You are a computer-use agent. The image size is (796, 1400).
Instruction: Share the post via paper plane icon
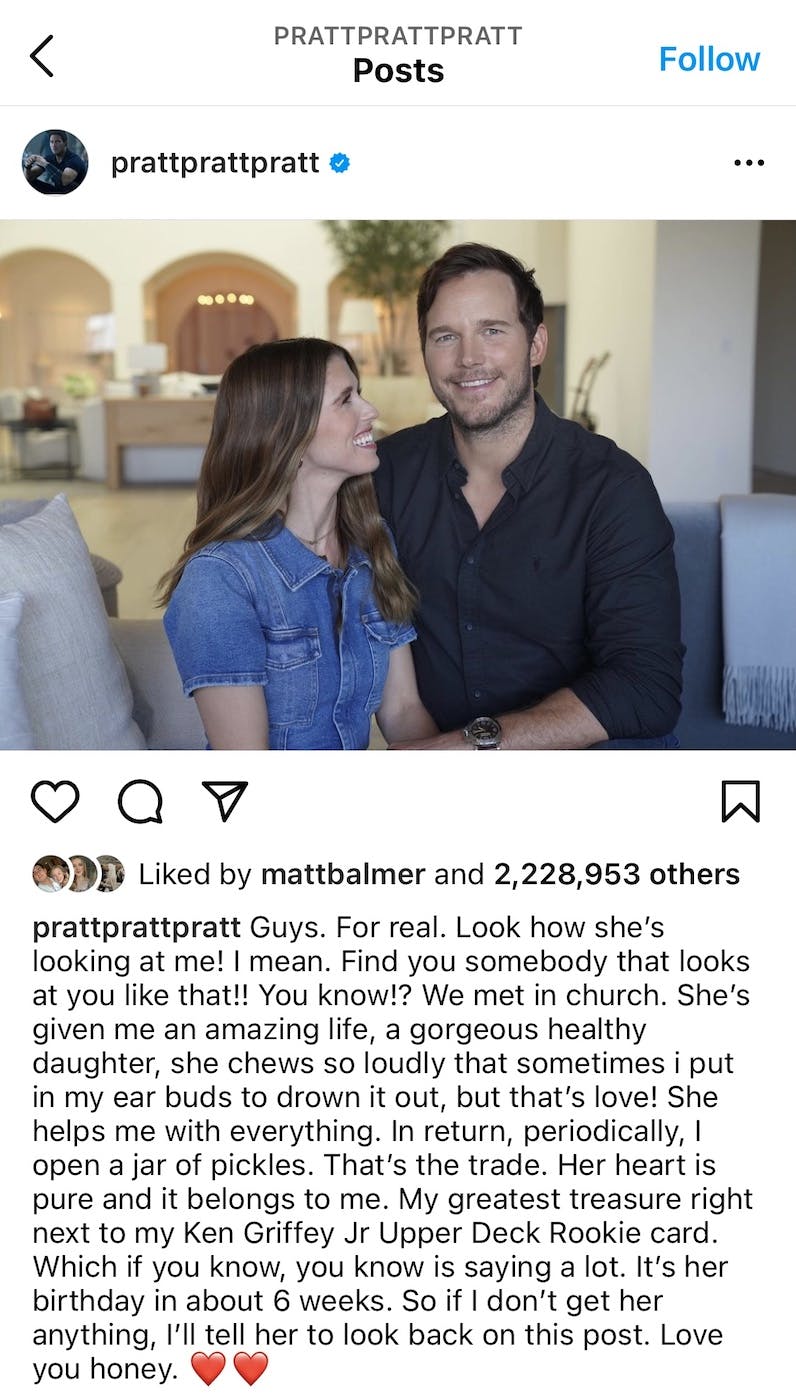224,801
